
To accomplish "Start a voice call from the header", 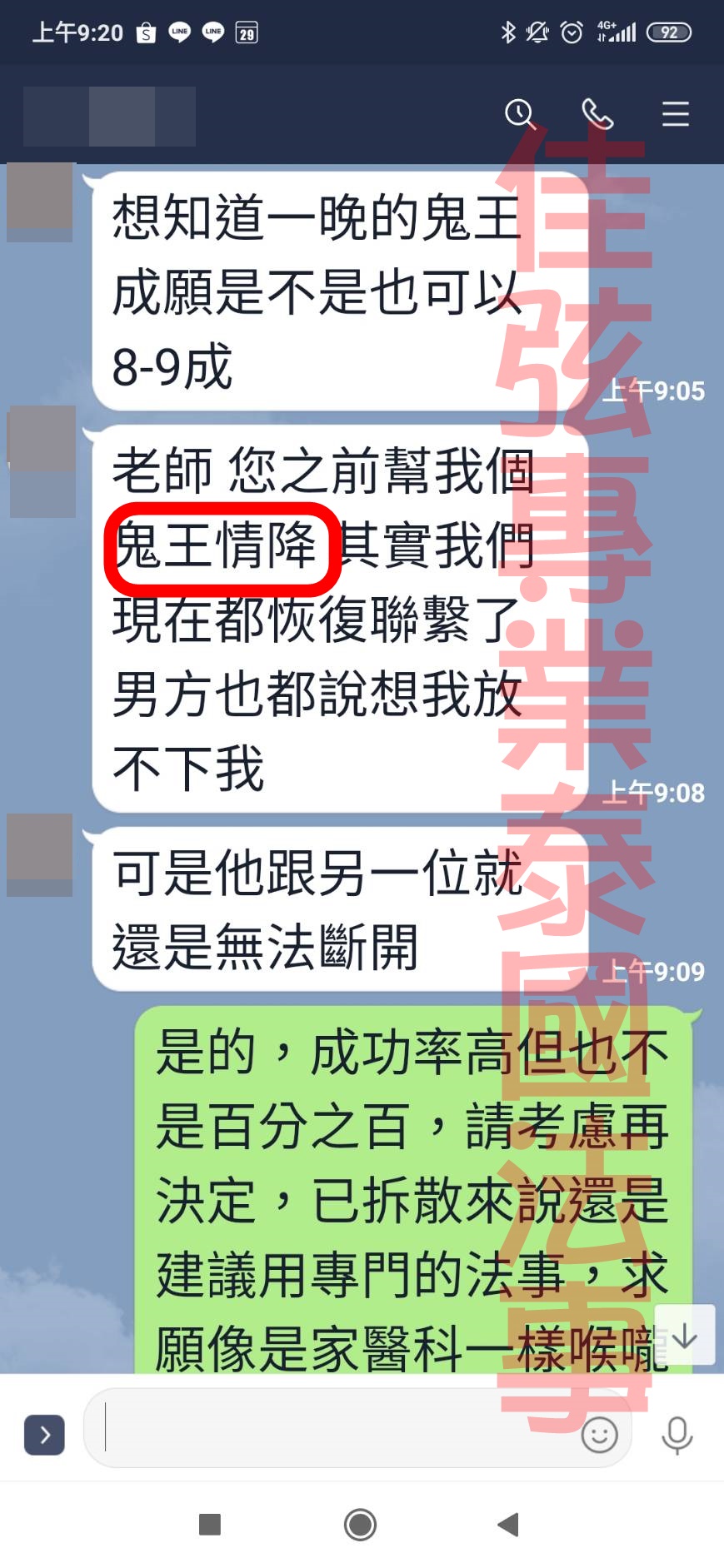I will point(597,114).
